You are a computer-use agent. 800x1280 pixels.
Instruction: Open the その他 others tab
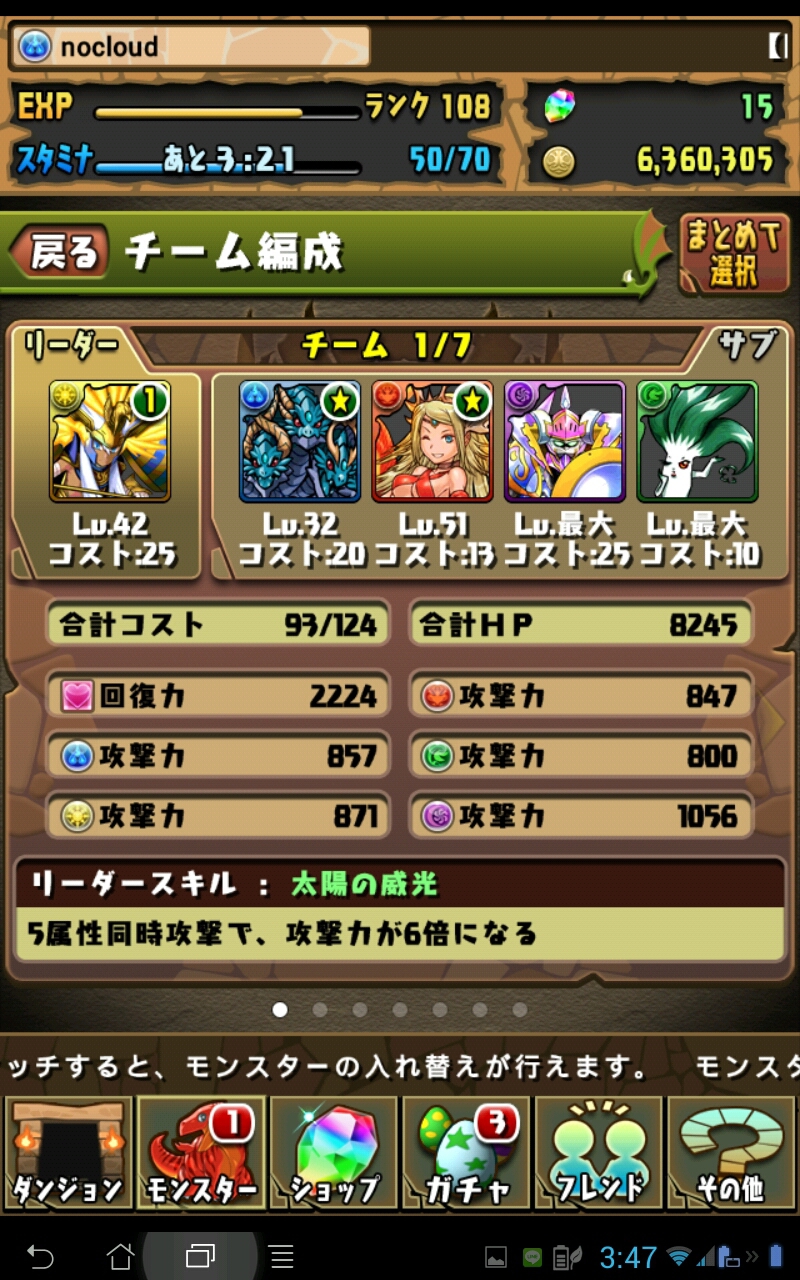(731, 1154)
